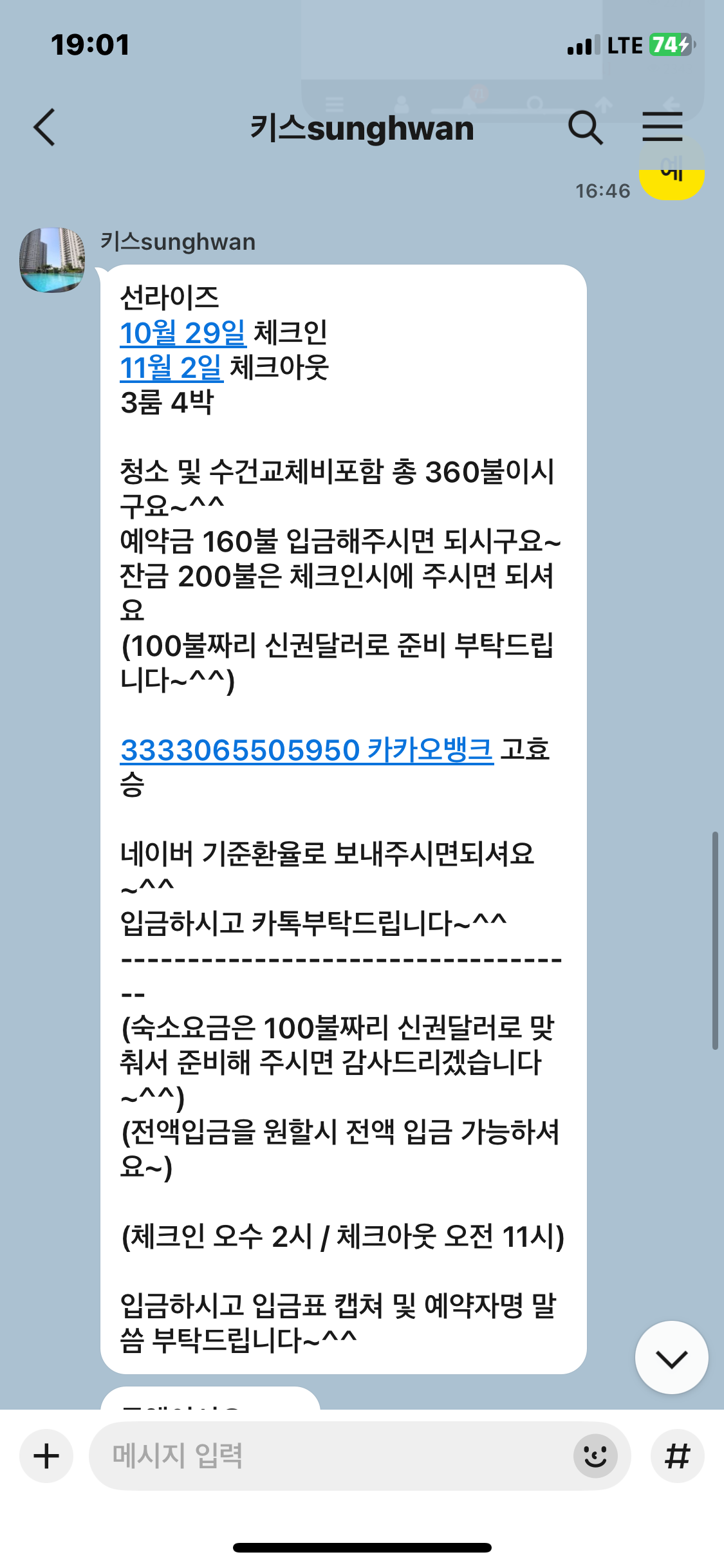
Task: Tap the 3333065505950 카카오뱅크 account link
Action: click(306, 750)
